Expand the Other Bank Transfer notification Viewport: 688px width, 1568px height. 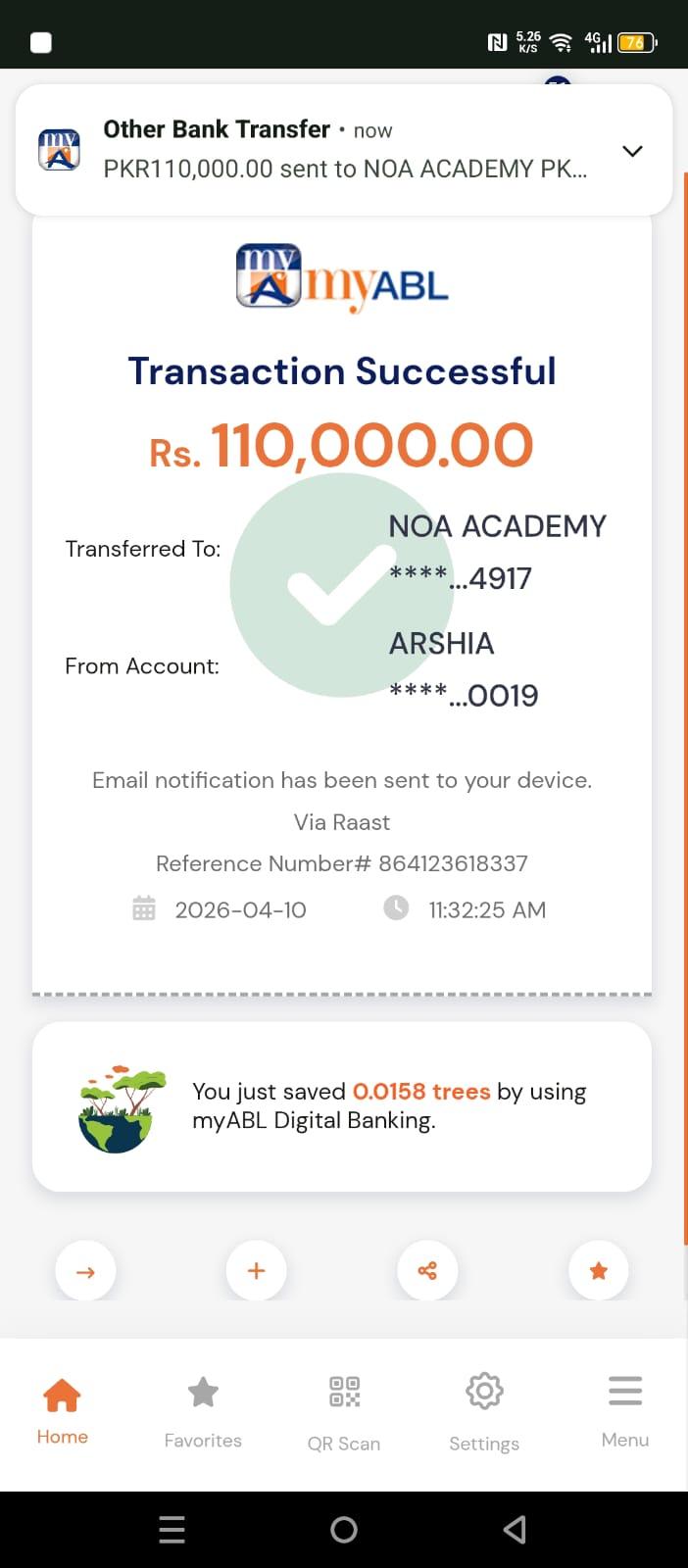[632, 151]
